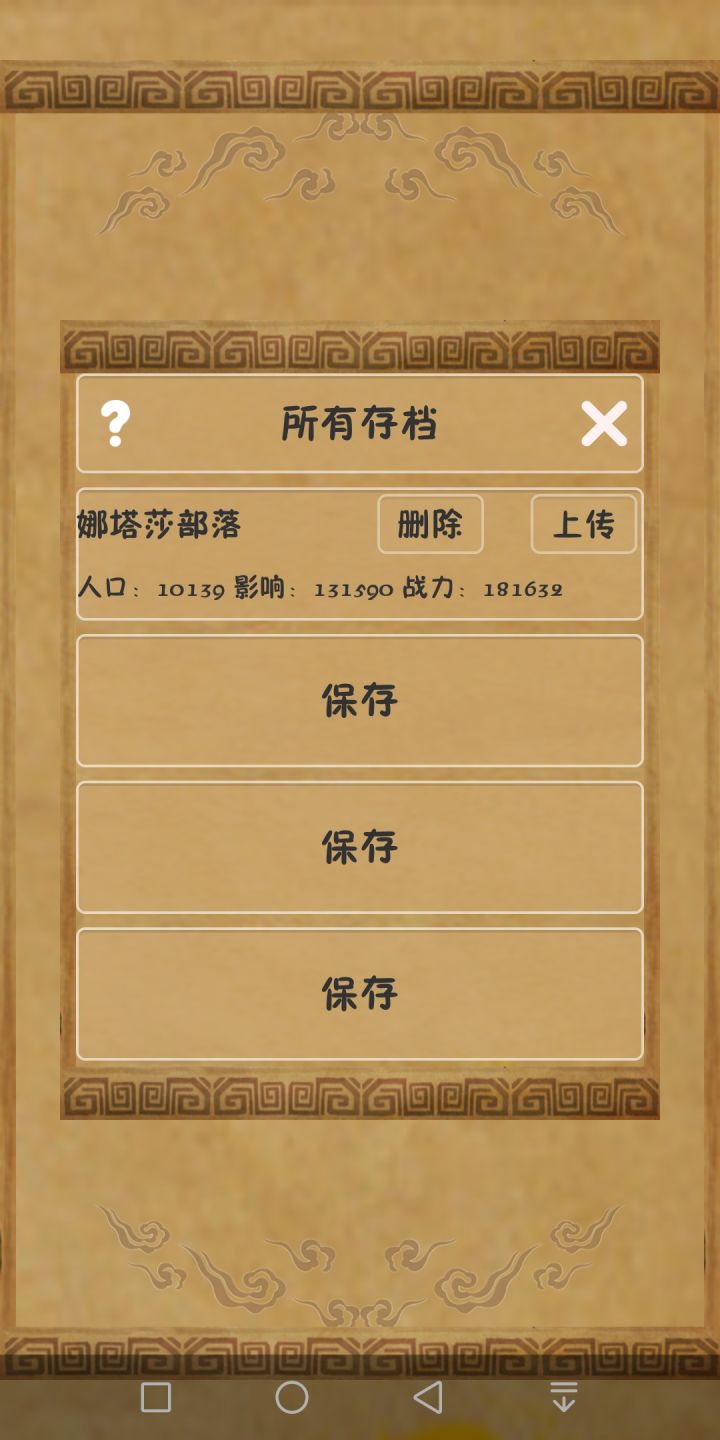Image resolution: width=720 pixels, height=1440 pixels.
Task: Tap the Android back triangle icon
Action: (428, 1400)
